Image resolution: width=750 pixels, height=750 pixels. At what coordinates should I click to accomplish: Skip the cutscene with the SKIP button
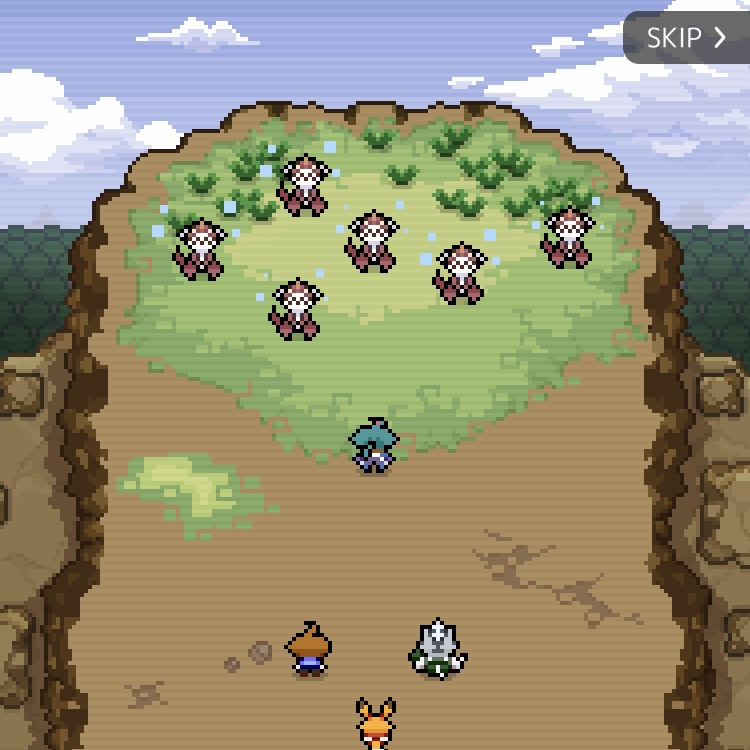point(686,38)
